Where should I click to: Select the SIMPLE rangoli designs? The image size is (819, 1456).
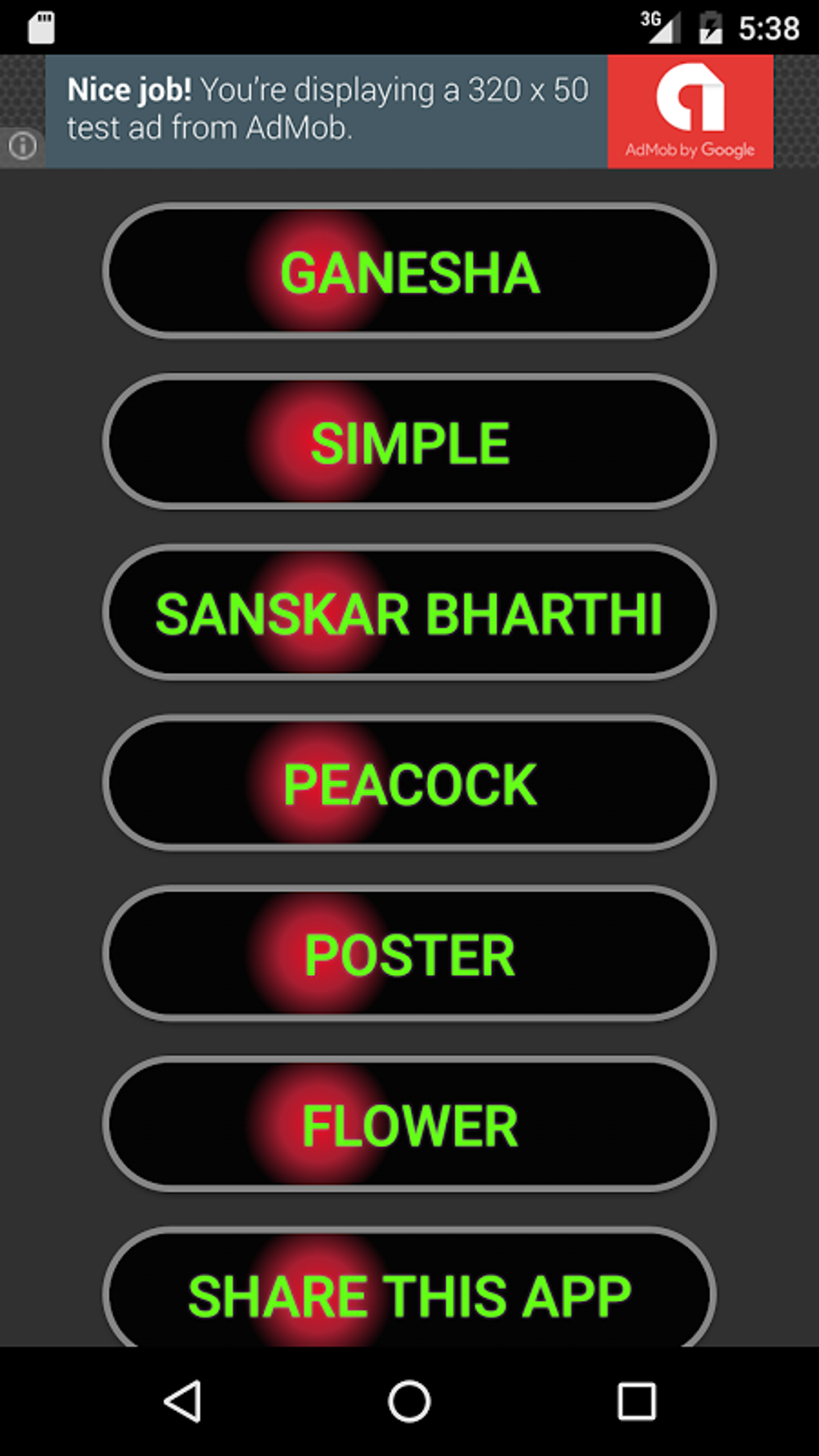(x=409, y=442)
